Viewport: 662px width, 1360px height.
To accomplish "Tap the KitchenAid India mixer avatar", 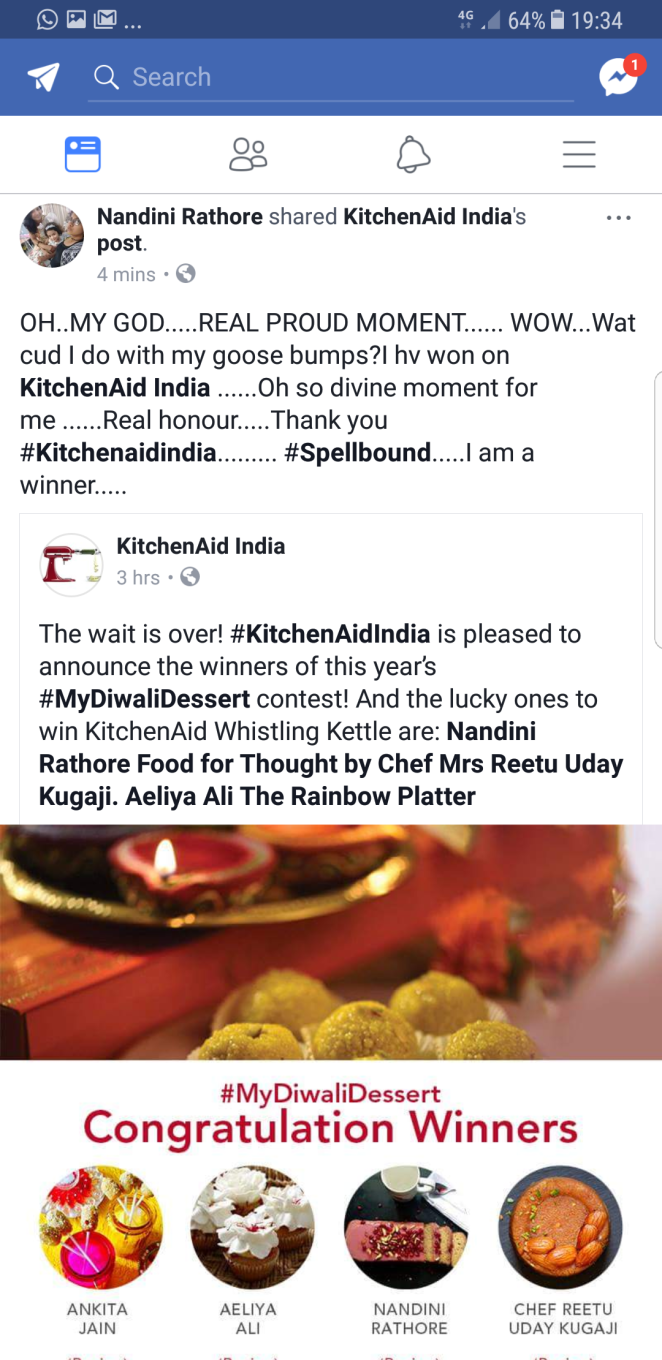I will 71,564.
